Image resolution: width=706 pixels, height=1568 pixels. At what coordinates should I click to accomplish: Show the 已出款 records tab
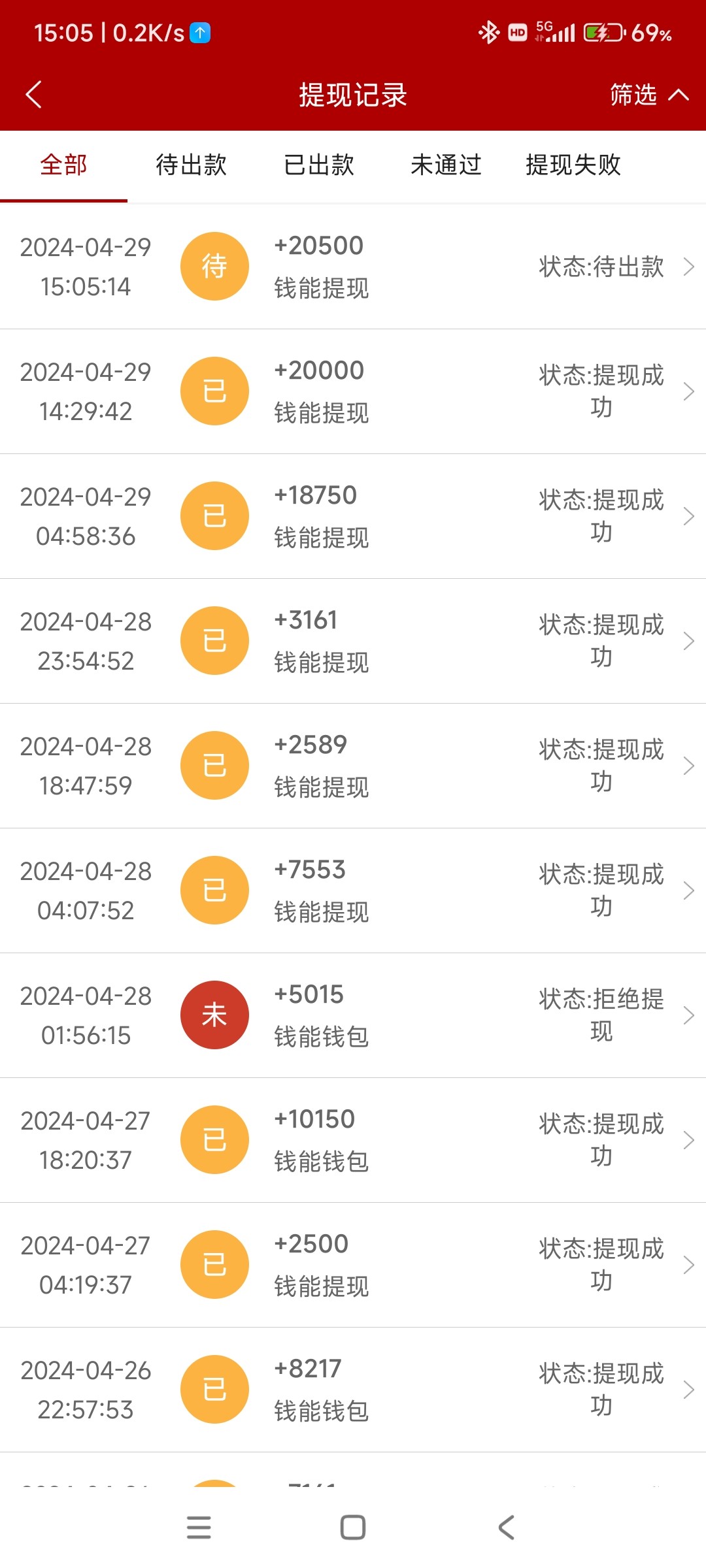click(318, 165)
